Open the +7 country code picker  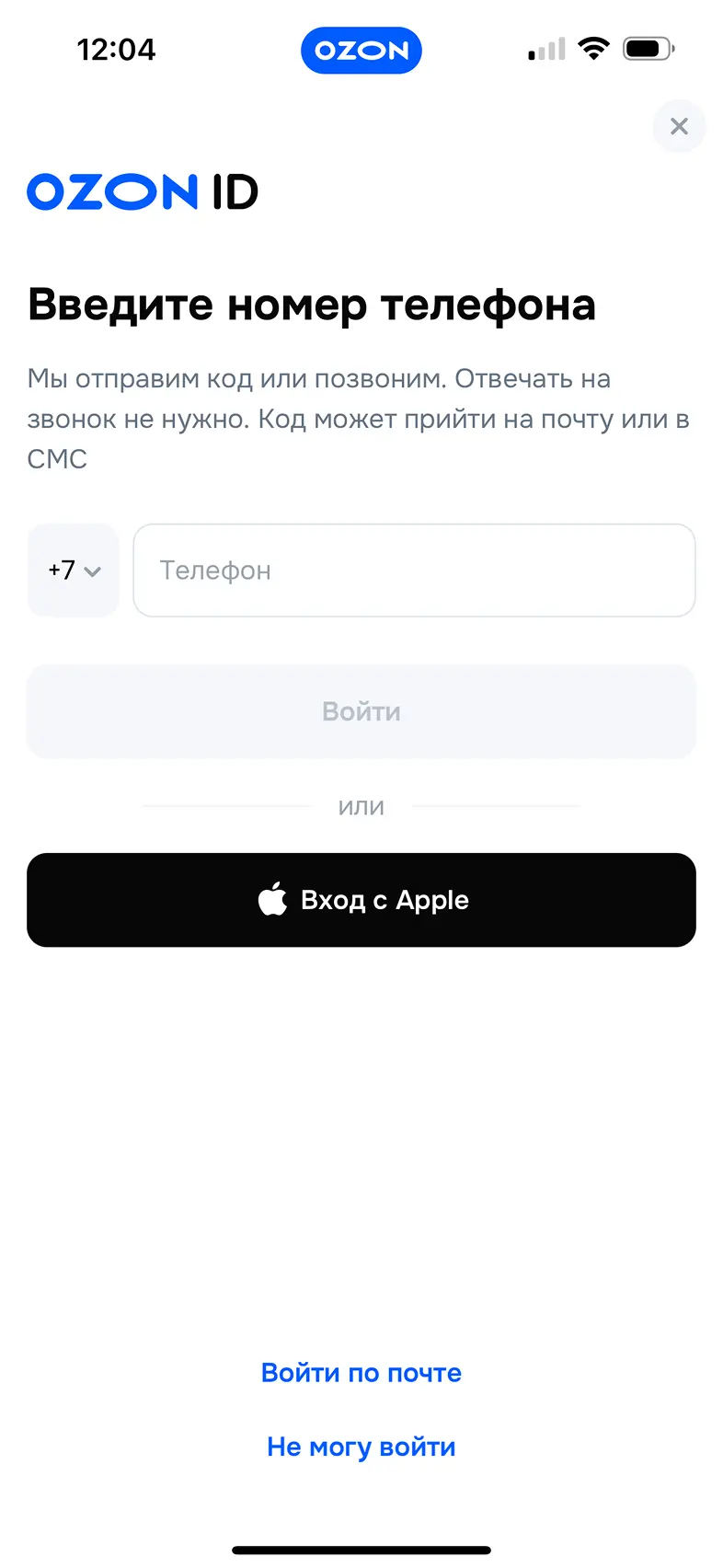click(74, 571)
